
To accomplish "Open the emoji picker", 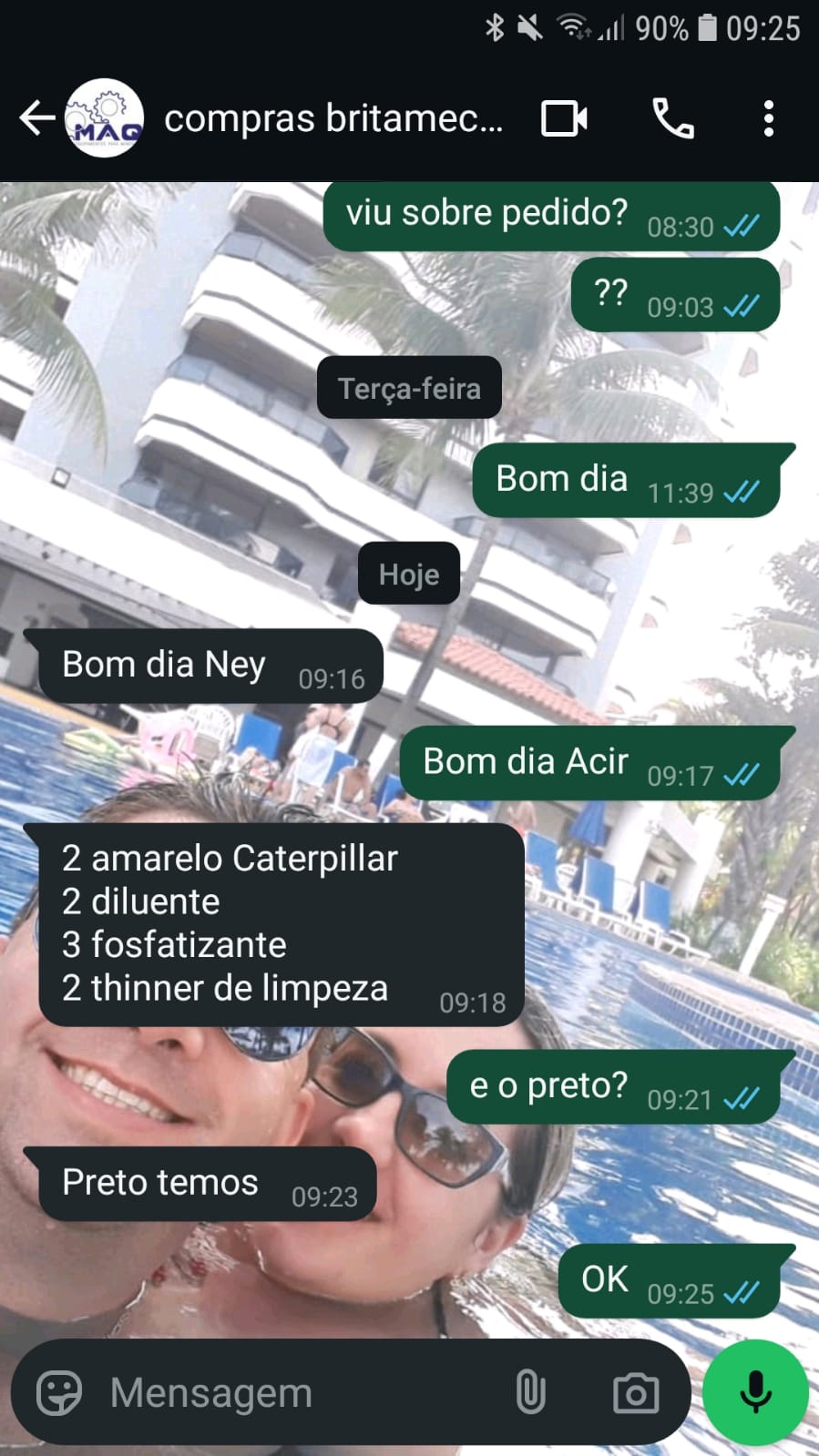I will pyautogui.click(x=59, y=1392).
